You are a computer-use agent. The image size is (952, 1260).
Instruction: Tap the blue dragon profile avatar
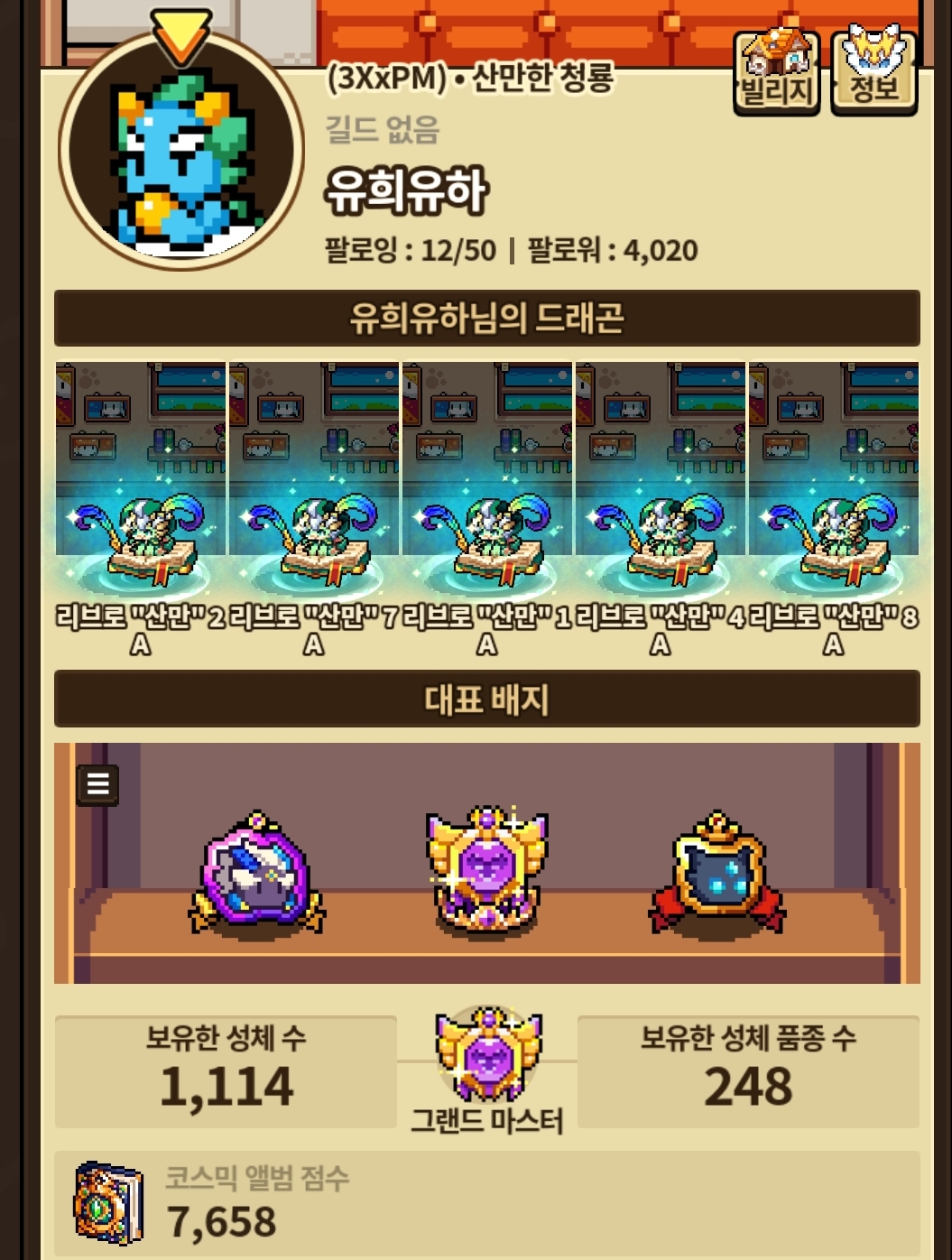[x=181, y=150]
